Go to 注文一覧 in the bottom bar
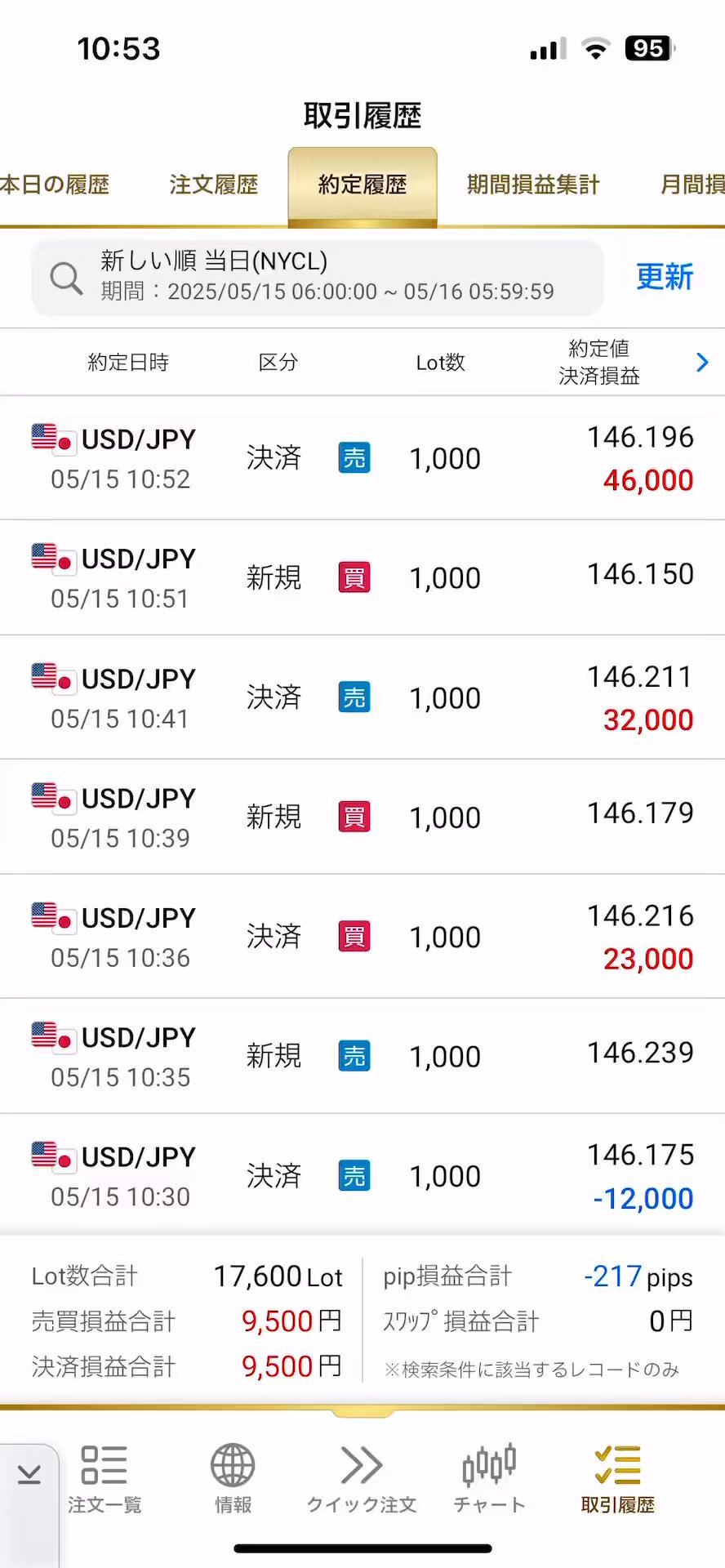 pos(105,1479)
